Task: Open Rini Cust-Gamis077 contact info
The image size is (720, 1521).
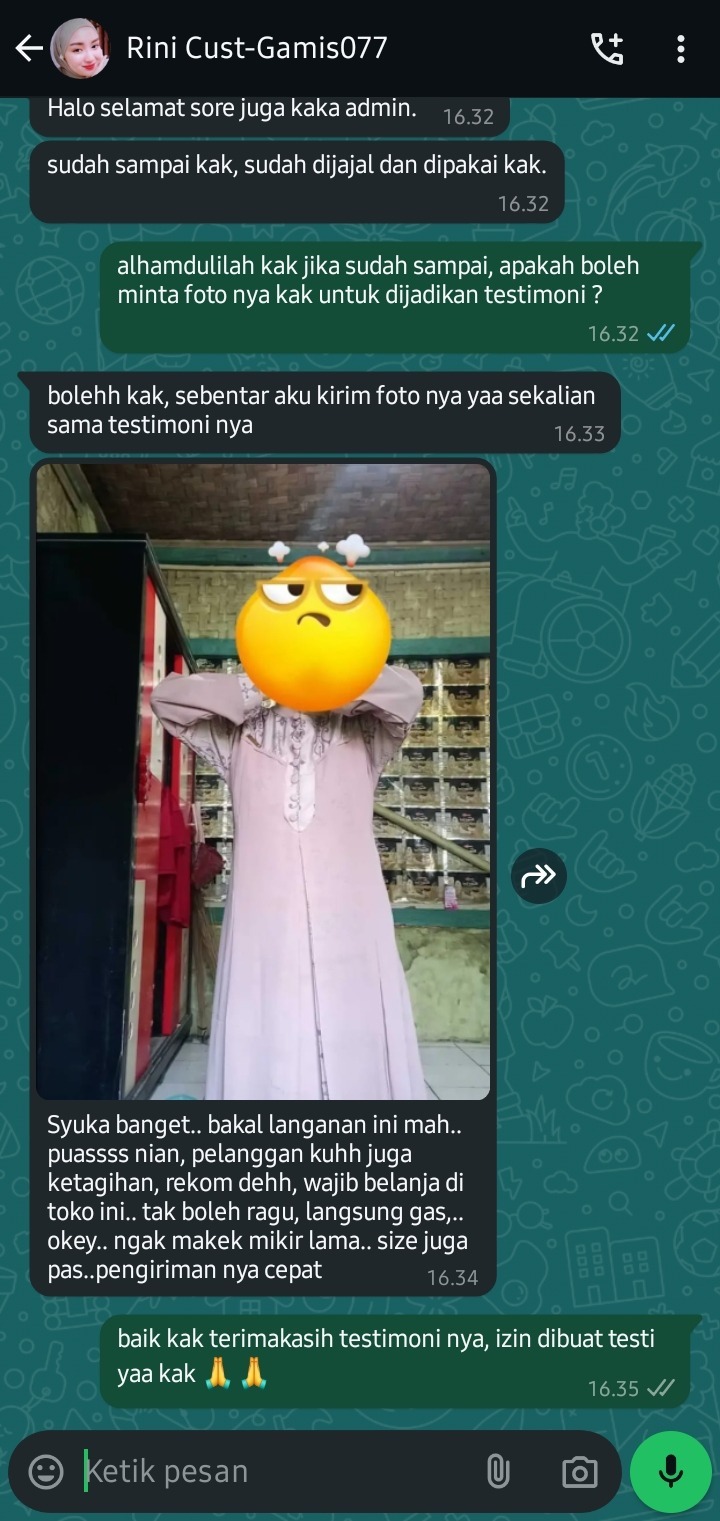Action: [x=256, y=48]
